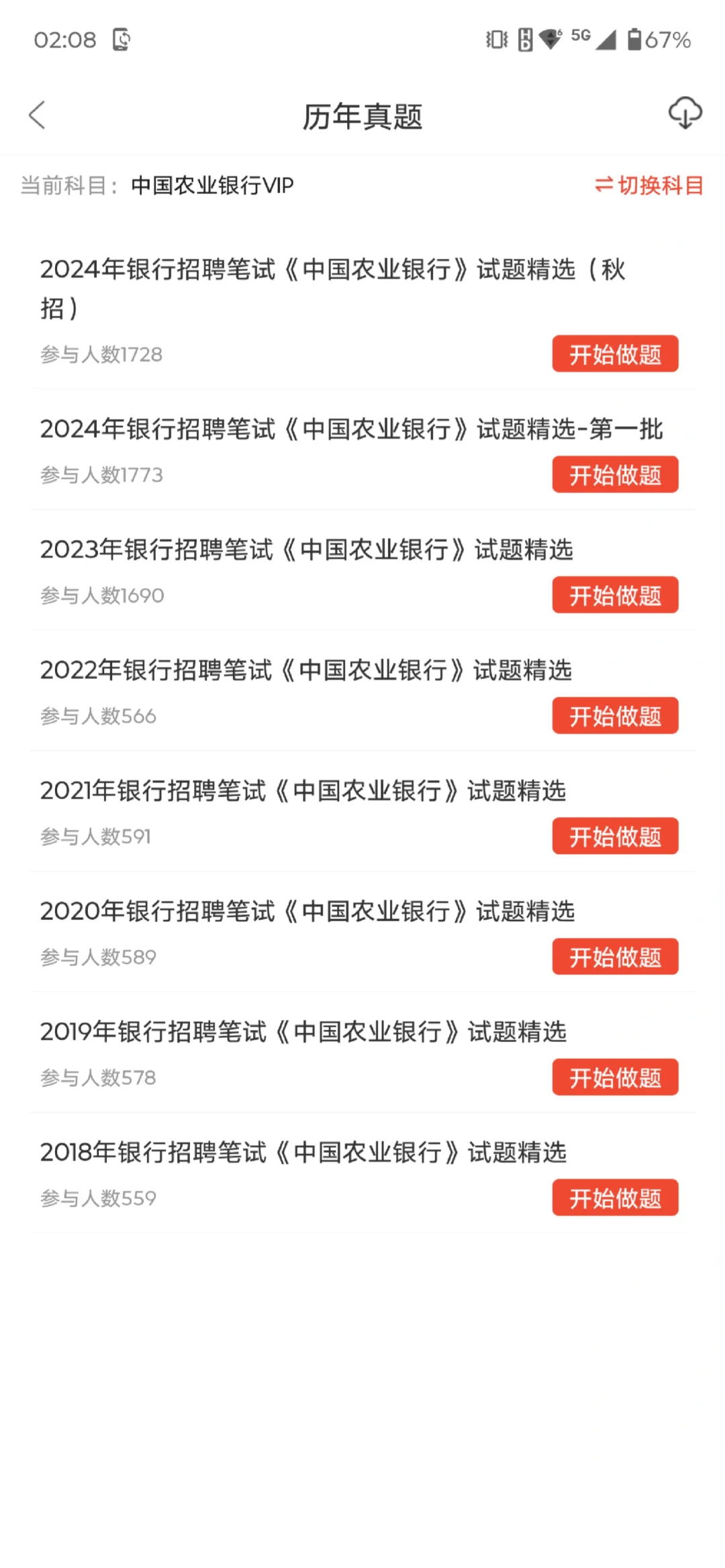Go back from the 历年真题 page

(x=38, y=115)
